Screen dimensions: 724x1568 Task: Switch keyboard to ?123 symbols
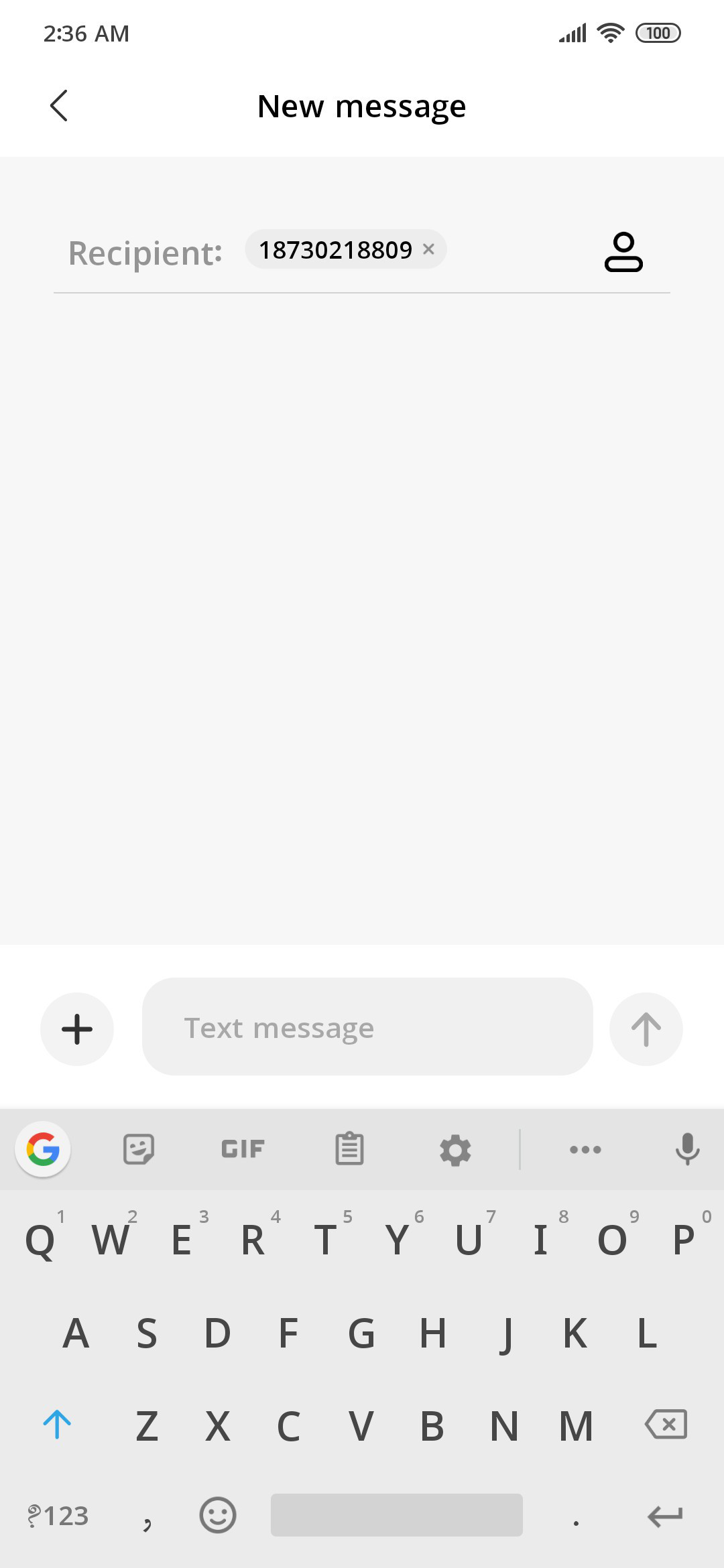(58, 1516)
